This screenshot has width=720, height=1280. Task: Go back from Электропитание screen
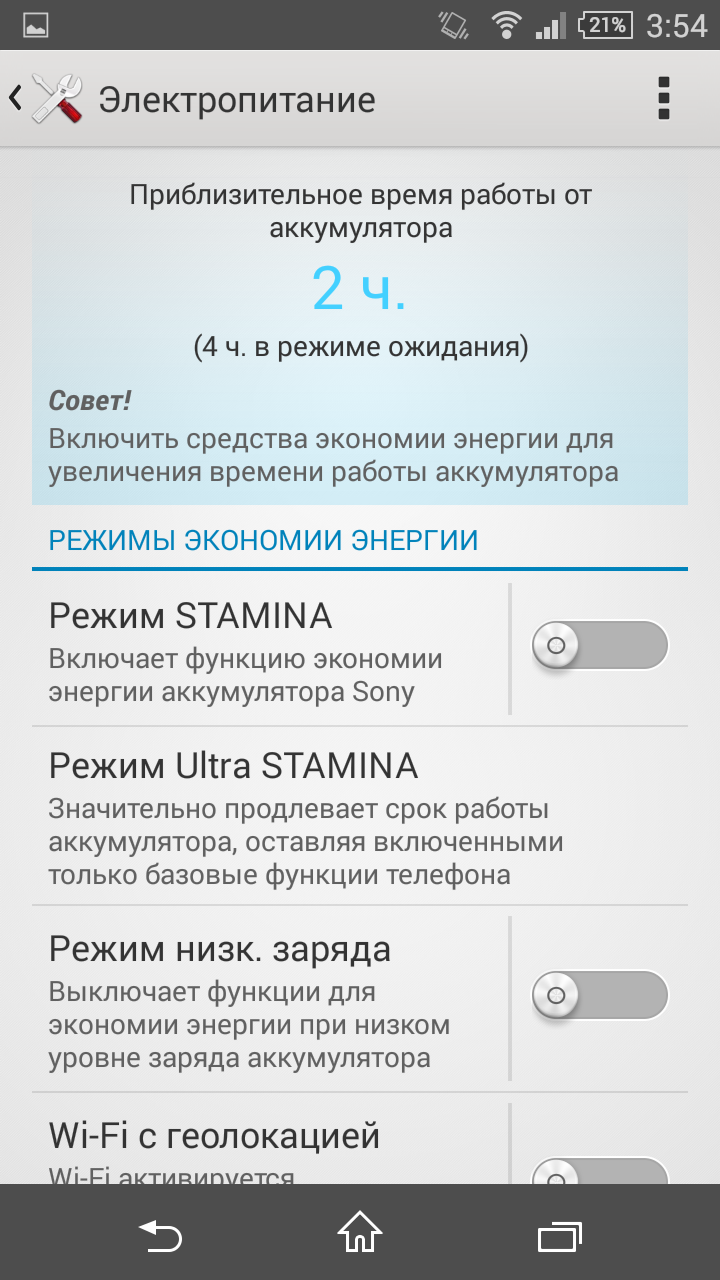pos(46,99)
